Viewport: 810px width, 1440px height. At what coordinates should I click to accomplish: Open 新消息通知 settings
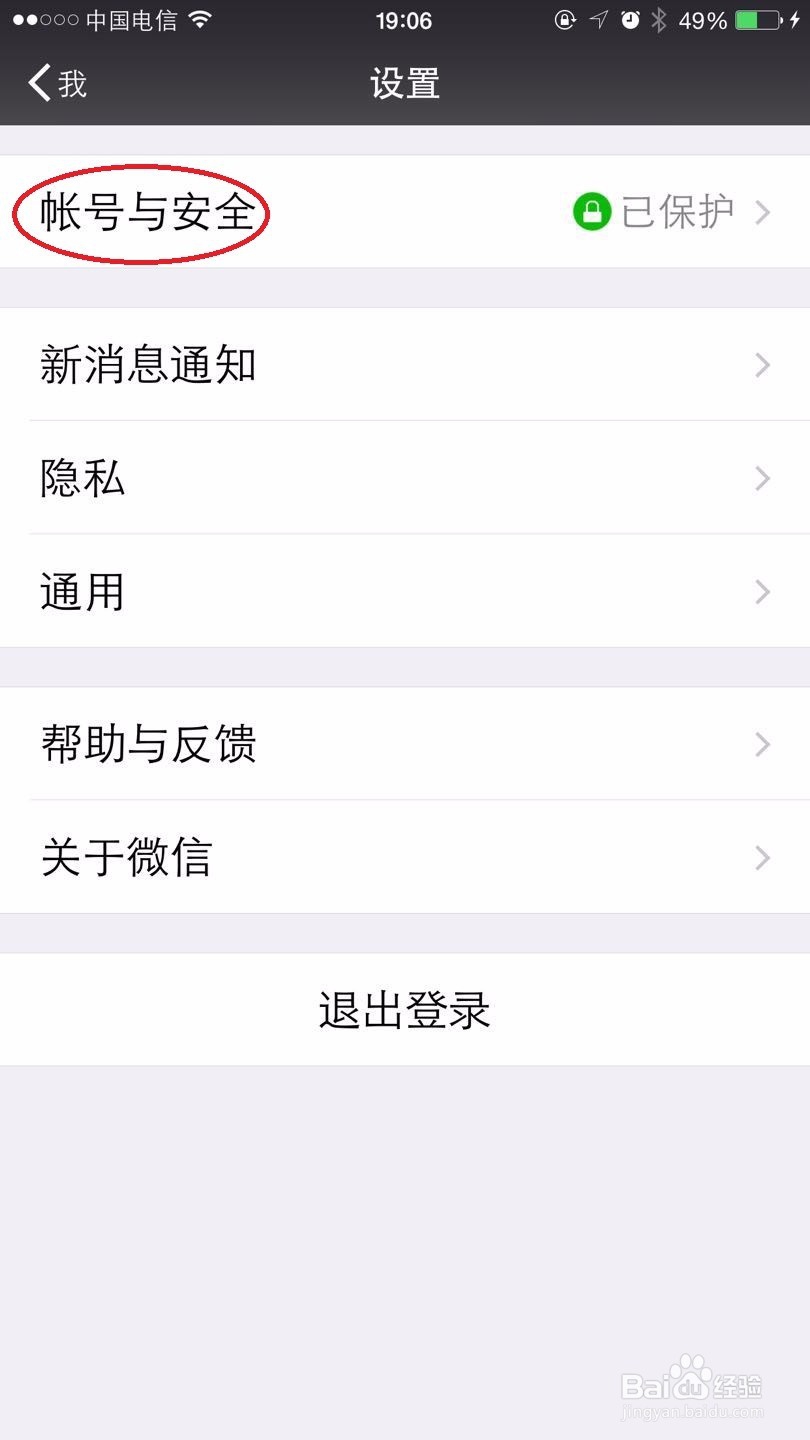point(150,366)
